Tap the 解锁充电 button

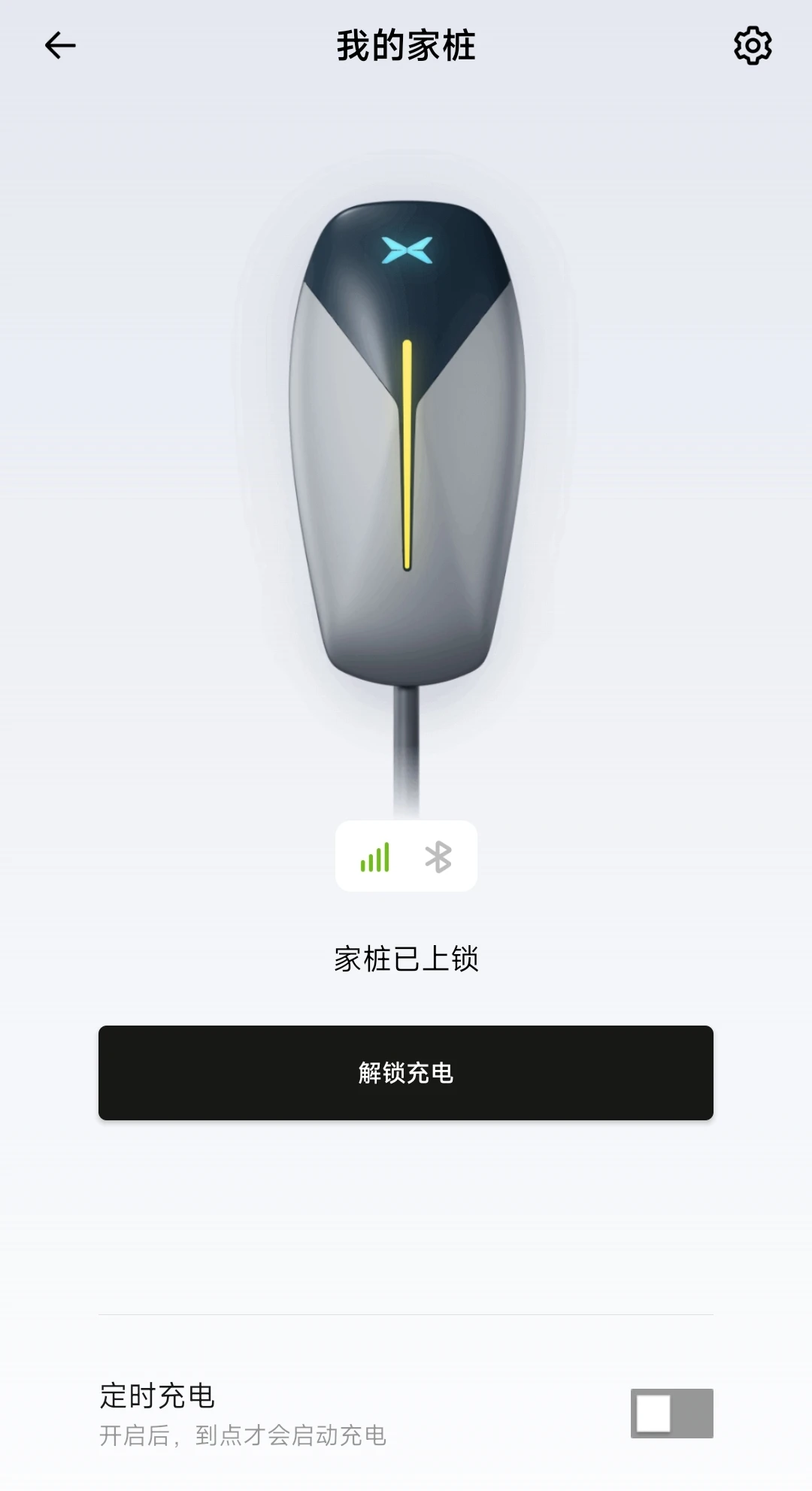click(x=406, y=1073)
